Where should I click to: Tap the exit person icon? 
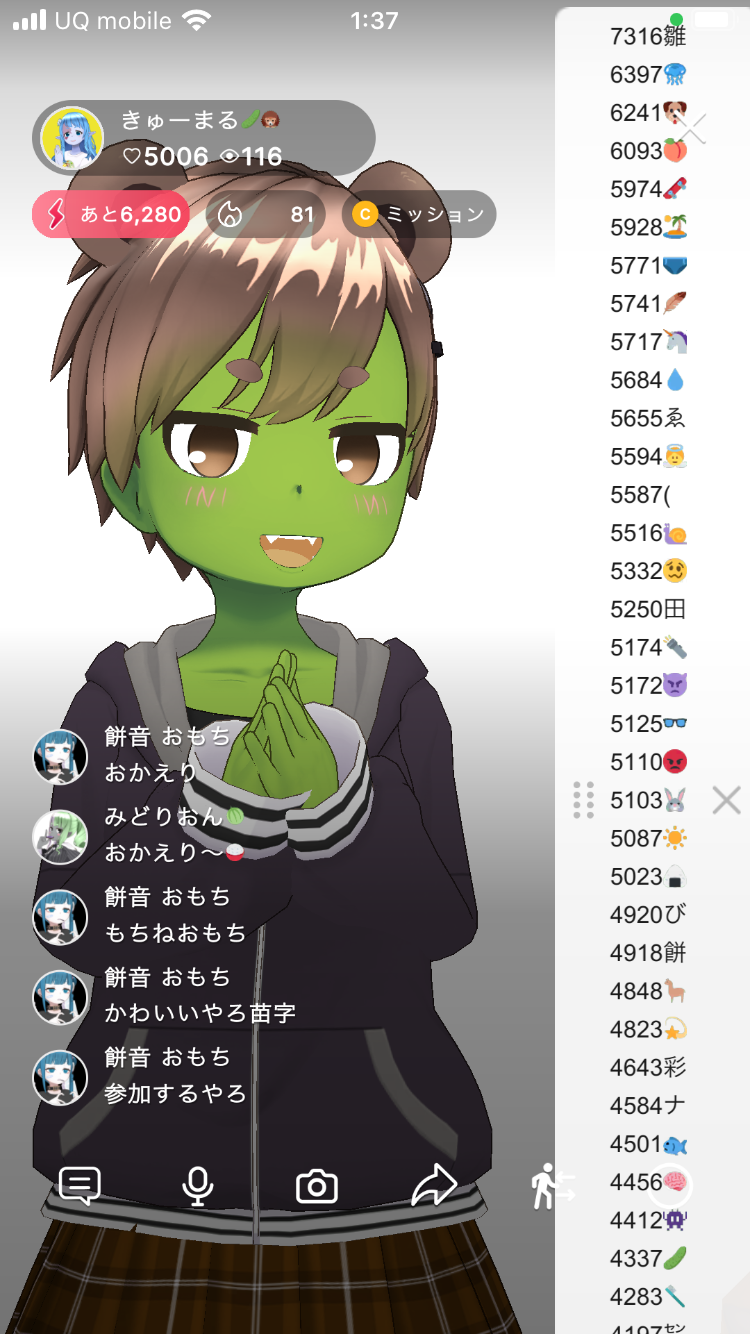tap(551, 1186)
